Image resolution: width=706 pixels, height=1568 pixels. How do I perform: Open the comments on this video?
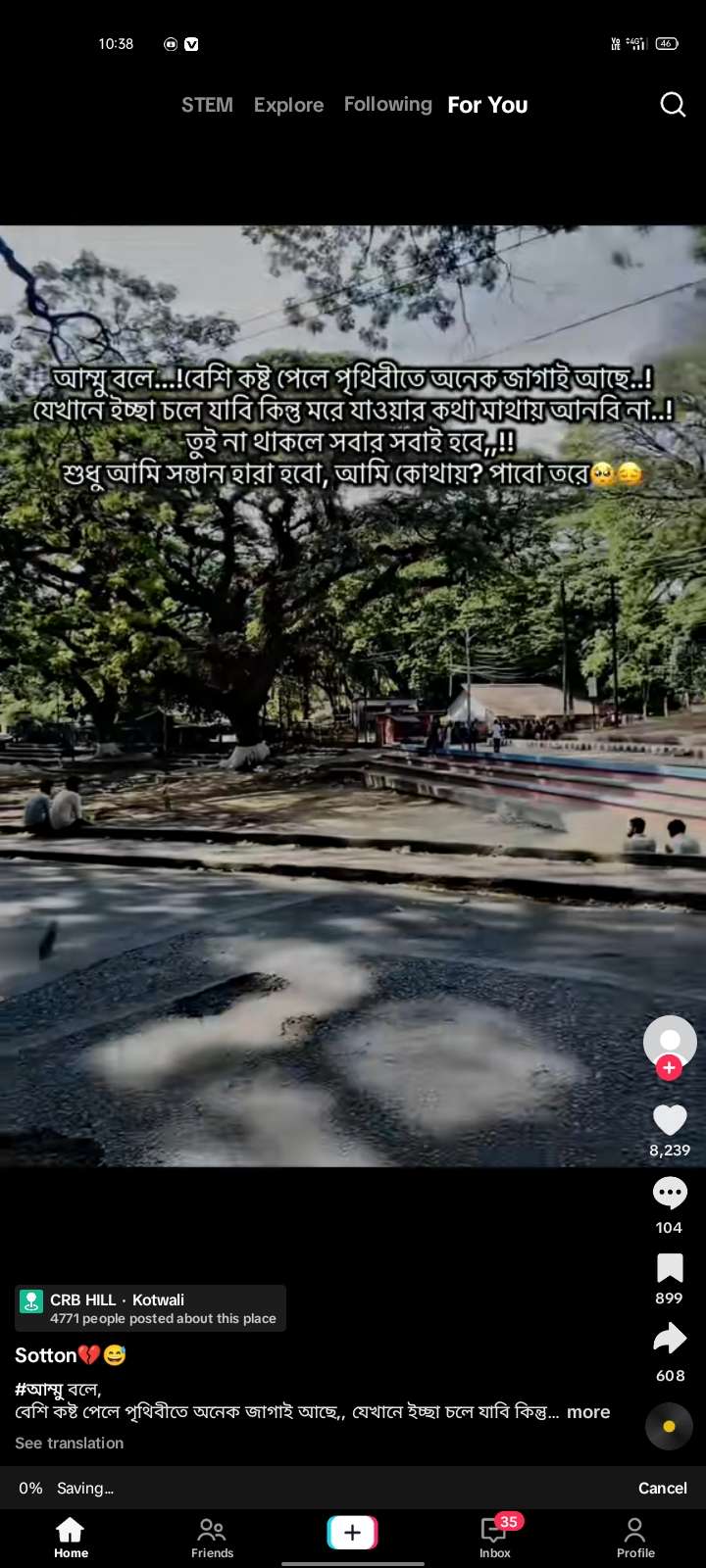pos(670,1194)
